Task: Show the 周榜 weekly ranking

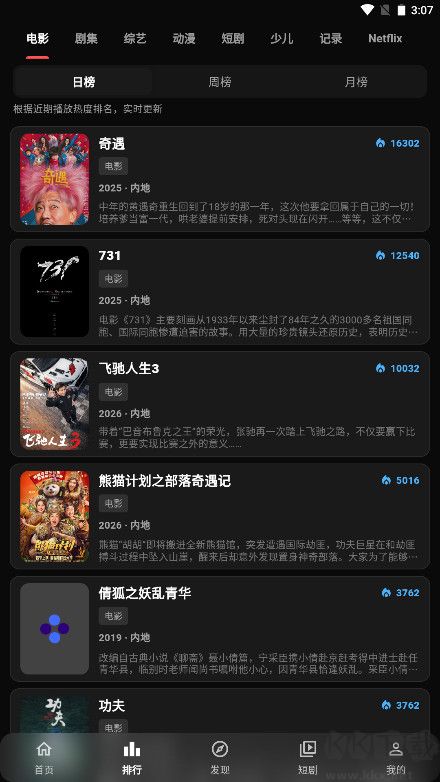Action: tap(220, 82)
